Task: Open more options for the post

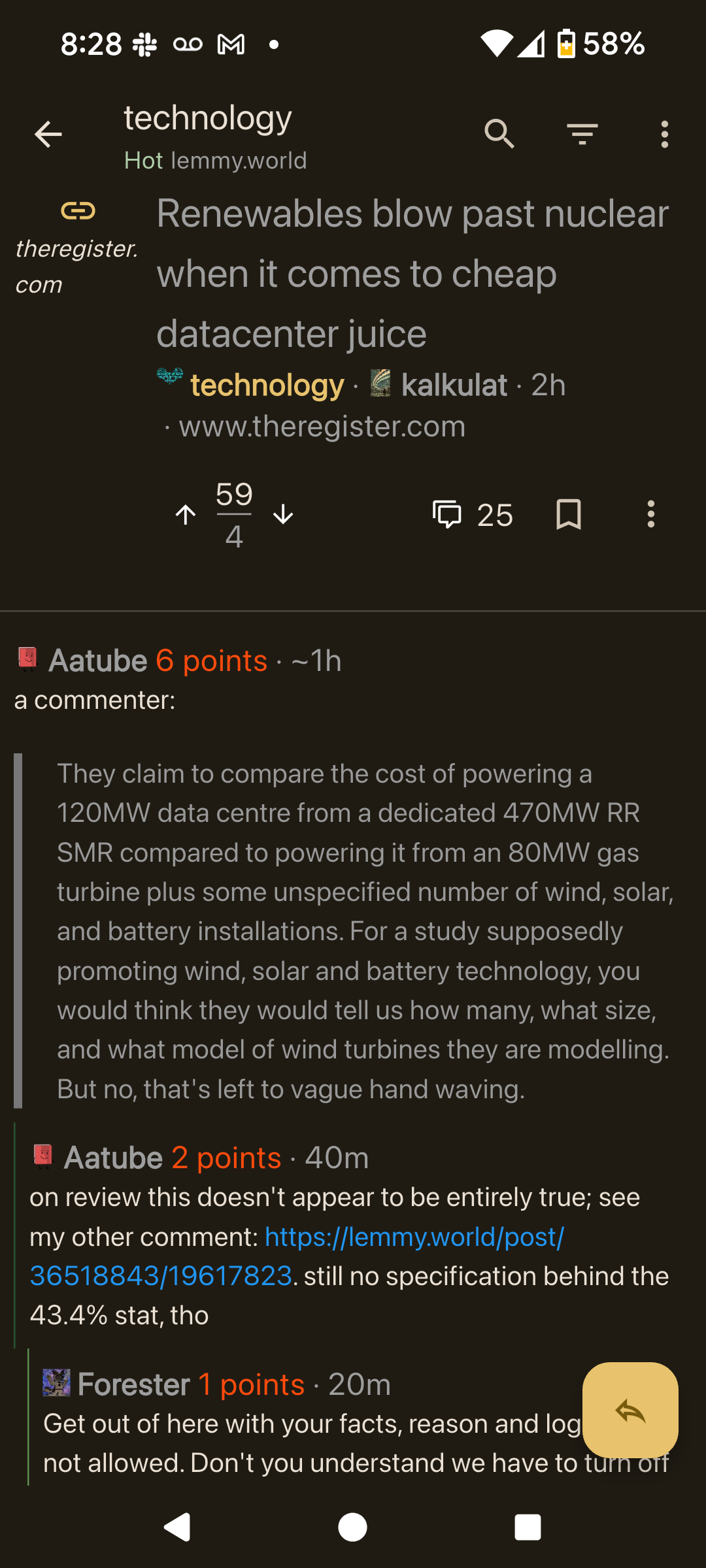Action: (650, 515)
